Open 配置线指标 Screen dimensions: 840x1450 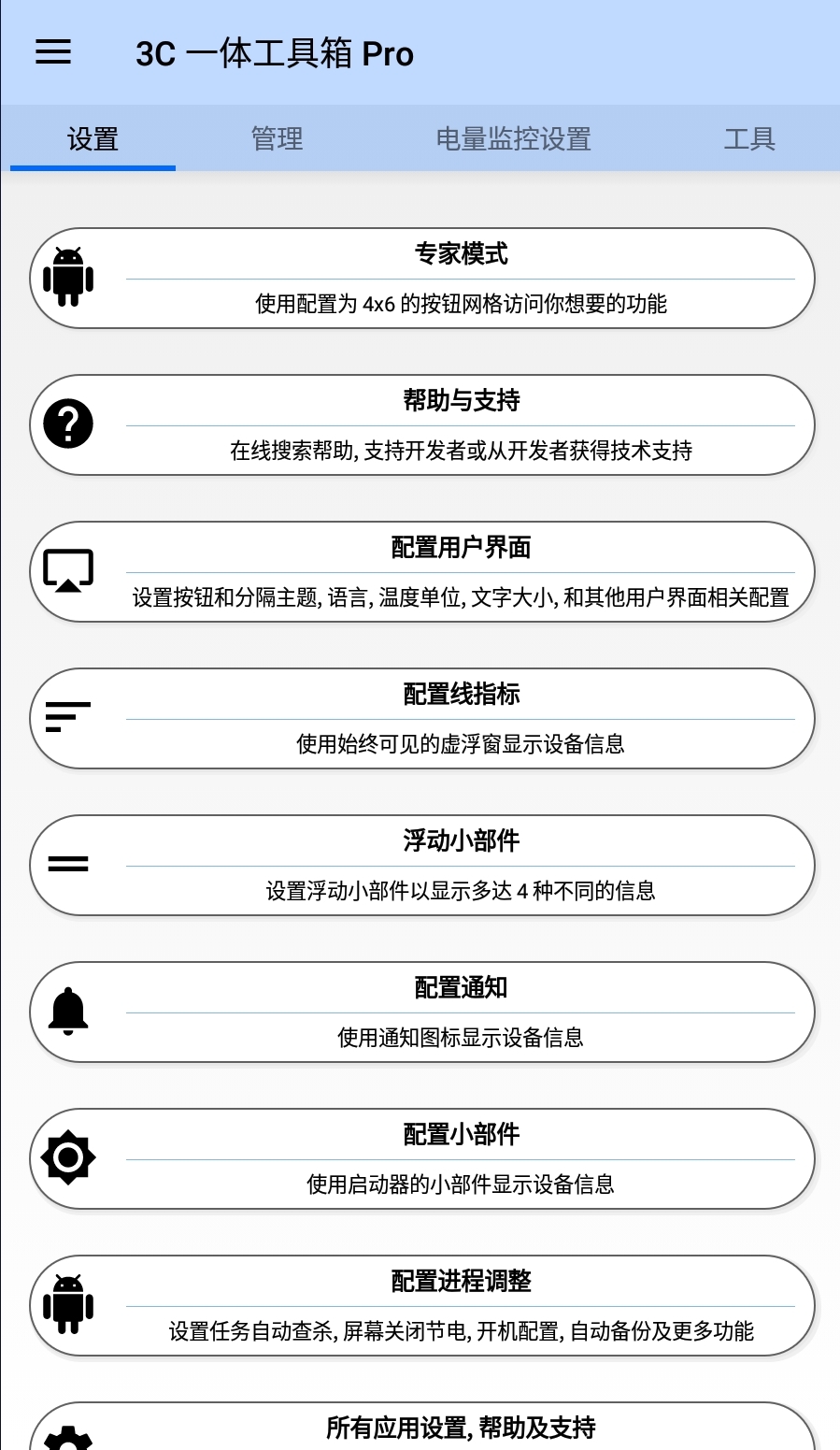click(422, 719)
